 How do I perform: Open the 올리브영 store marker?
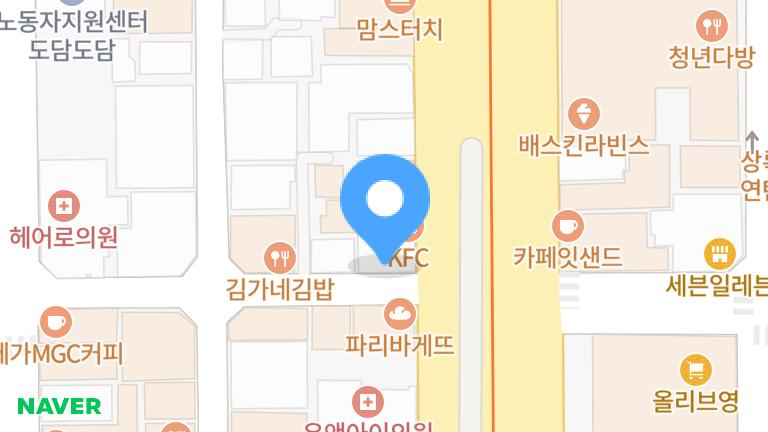coord(696,371)
